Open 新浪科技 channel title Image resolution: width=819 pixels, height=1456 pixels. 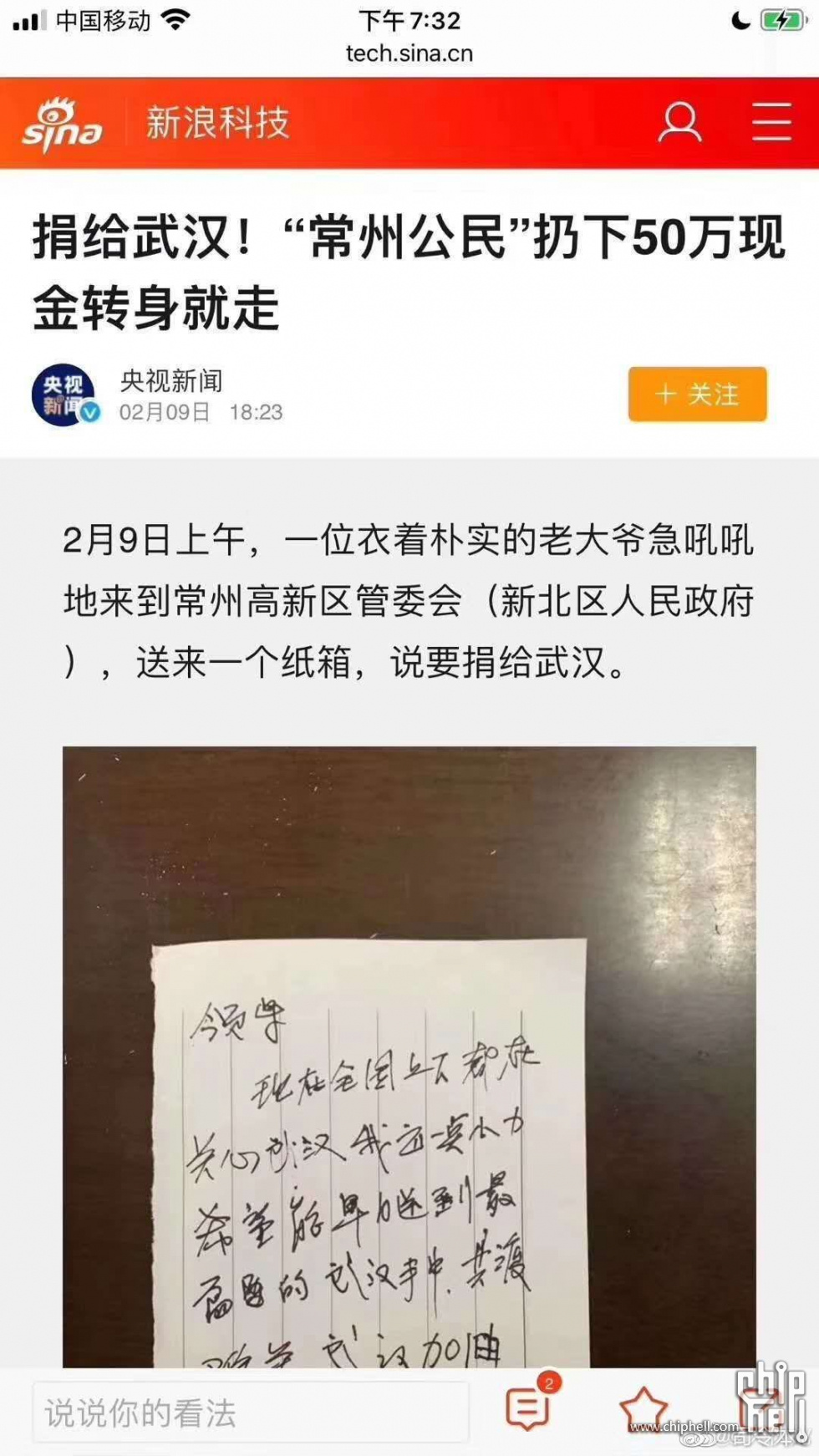(218, 123)
